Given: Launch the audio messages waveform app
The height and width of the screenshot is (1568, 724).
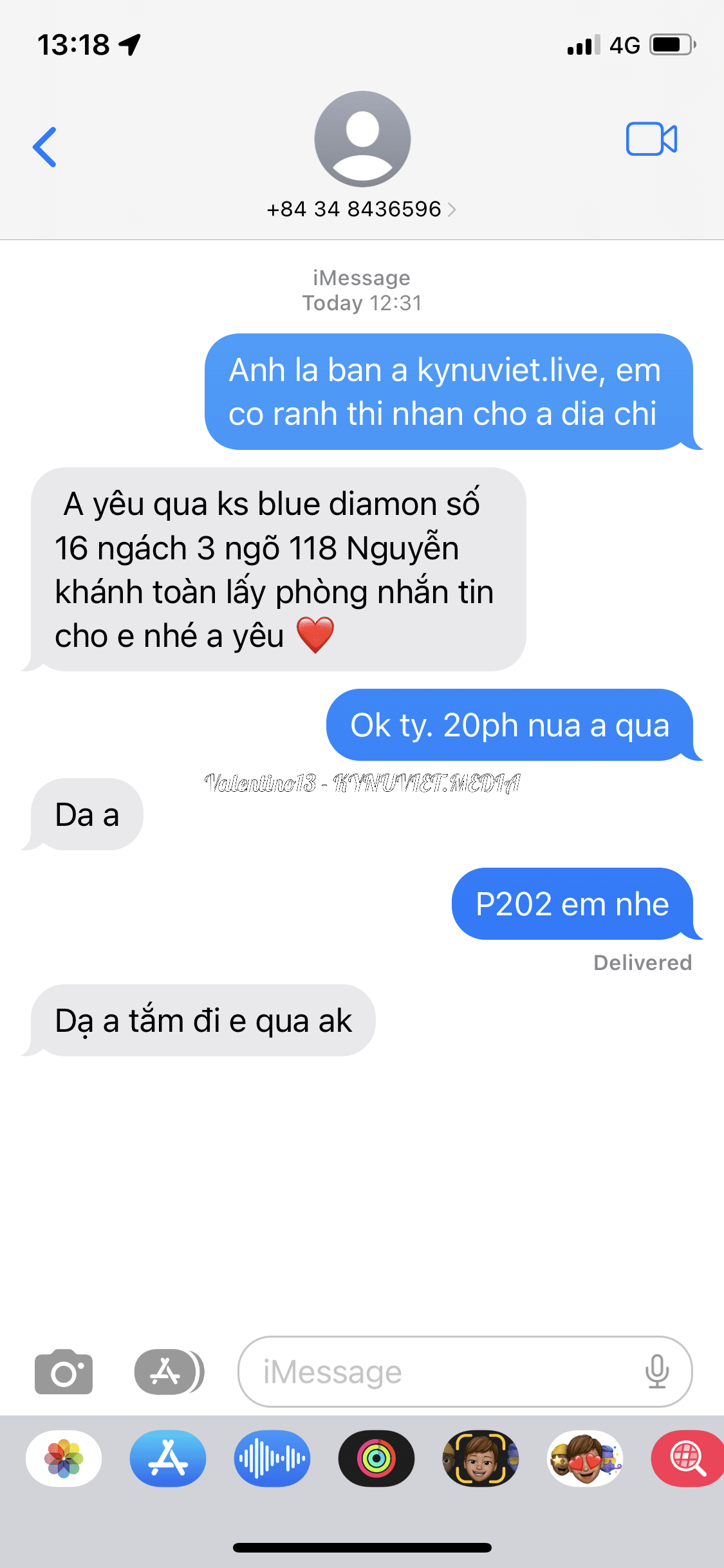Looking at the screenshot, I should click(x=272, y=1459).
